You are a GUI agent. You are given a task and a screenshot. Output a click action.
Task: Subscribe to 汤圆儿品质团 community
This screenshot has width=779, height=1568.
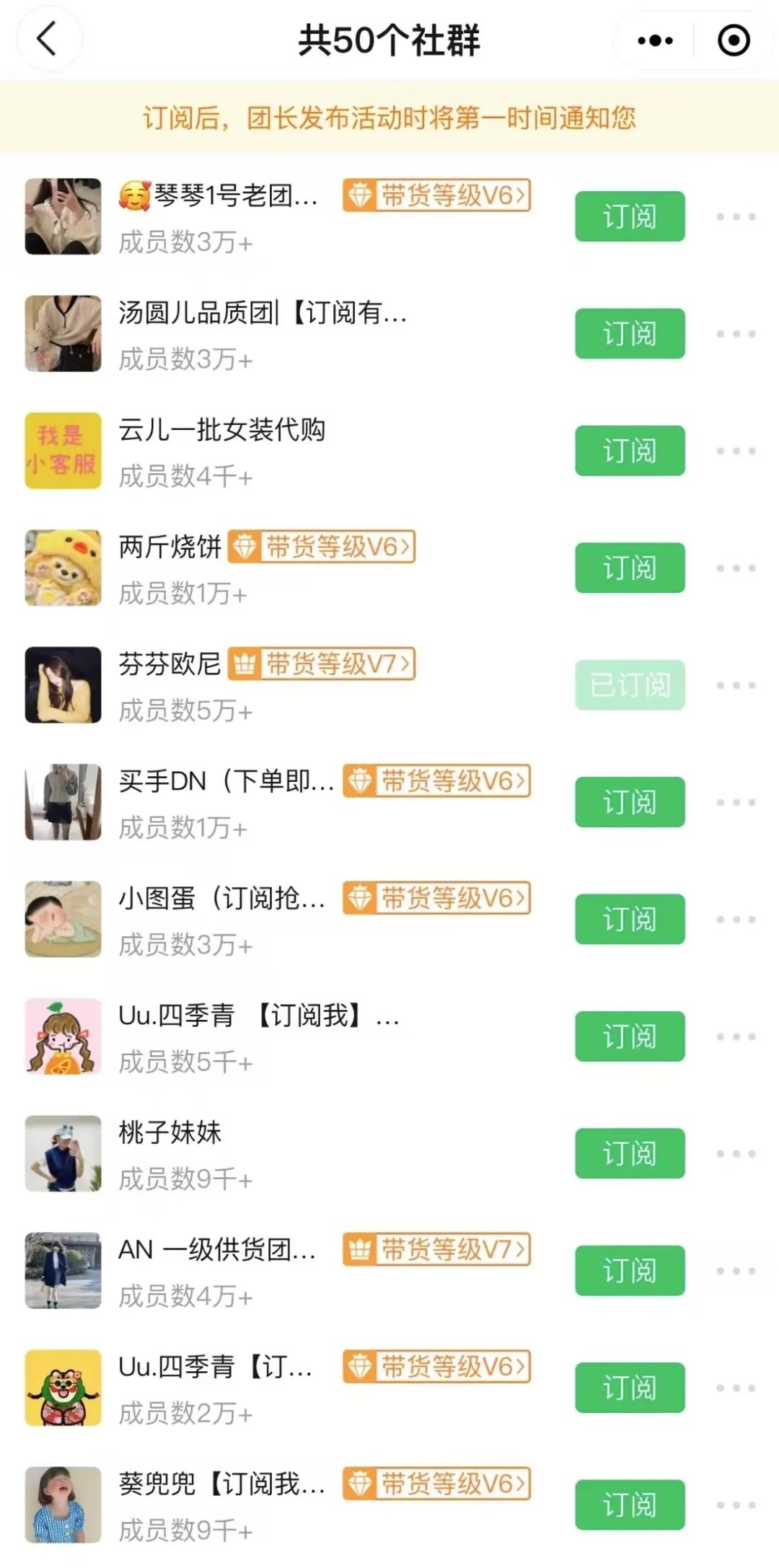(x=629, y=333)
